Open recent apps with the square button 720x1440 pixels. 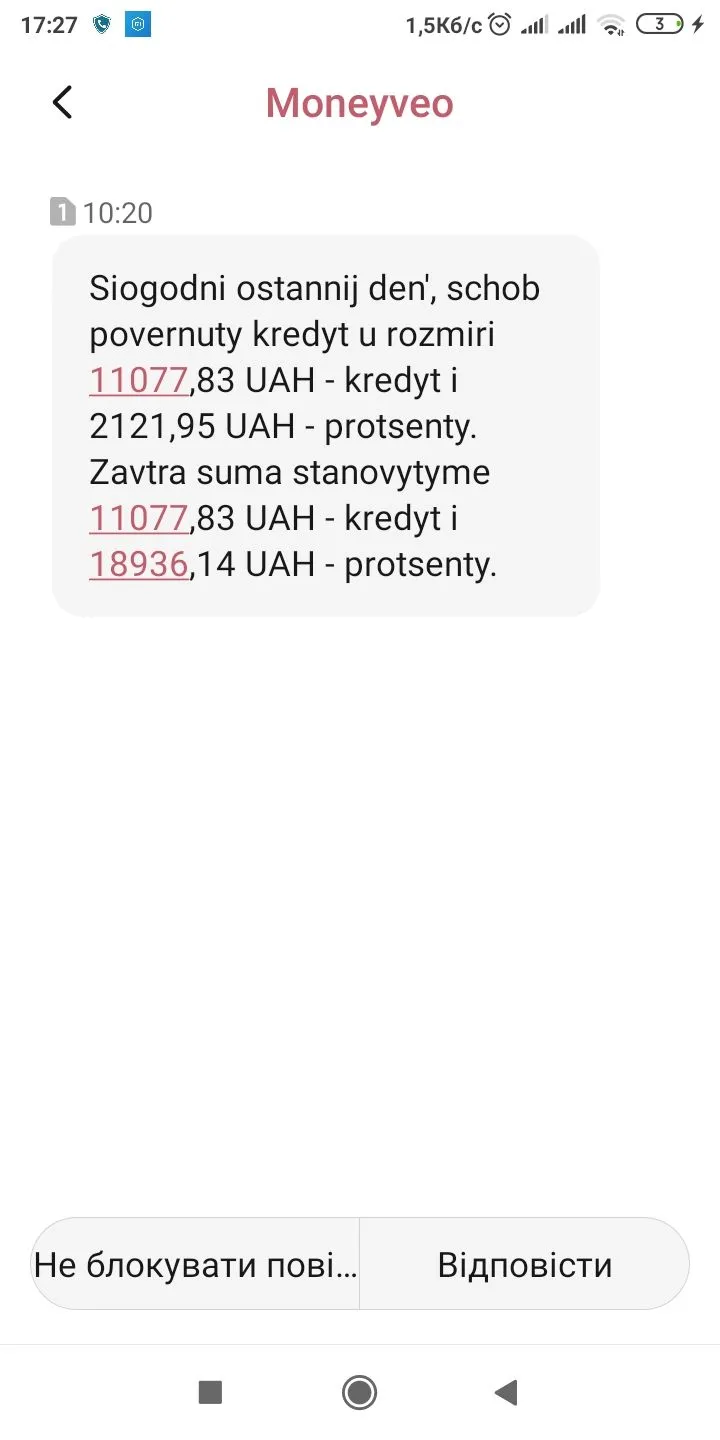210,1391
